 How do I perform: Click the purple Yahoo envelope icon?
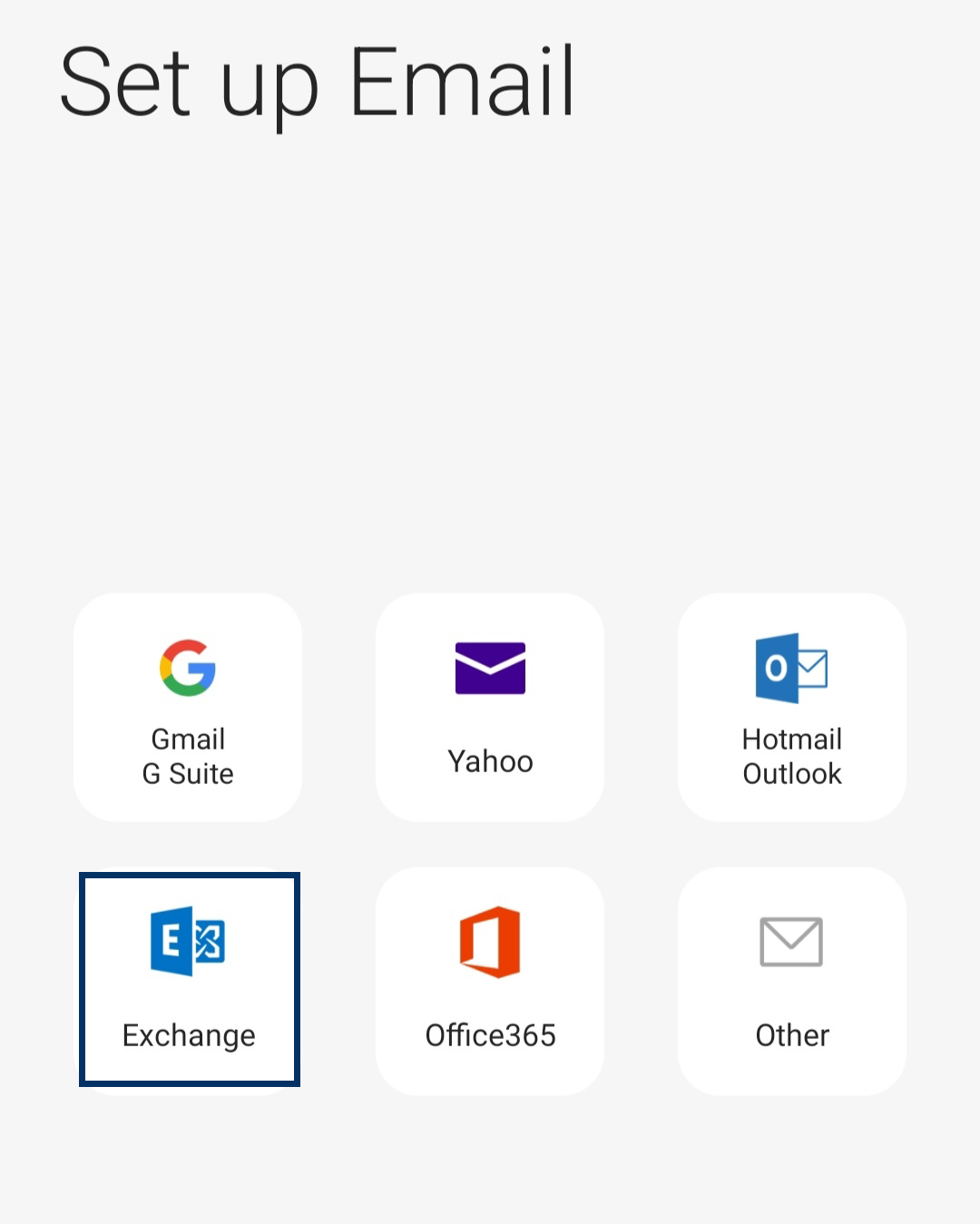(x=489, y=669)
